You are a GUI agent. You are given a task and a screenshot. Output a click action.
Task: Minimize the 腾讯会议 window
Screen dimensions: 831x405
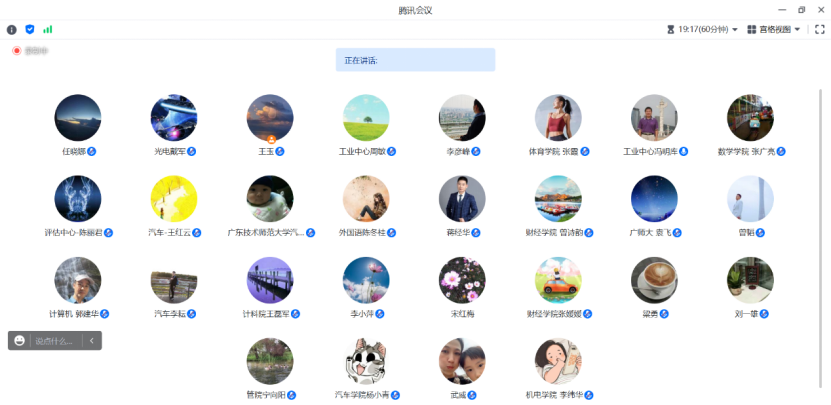coord(778,9)
